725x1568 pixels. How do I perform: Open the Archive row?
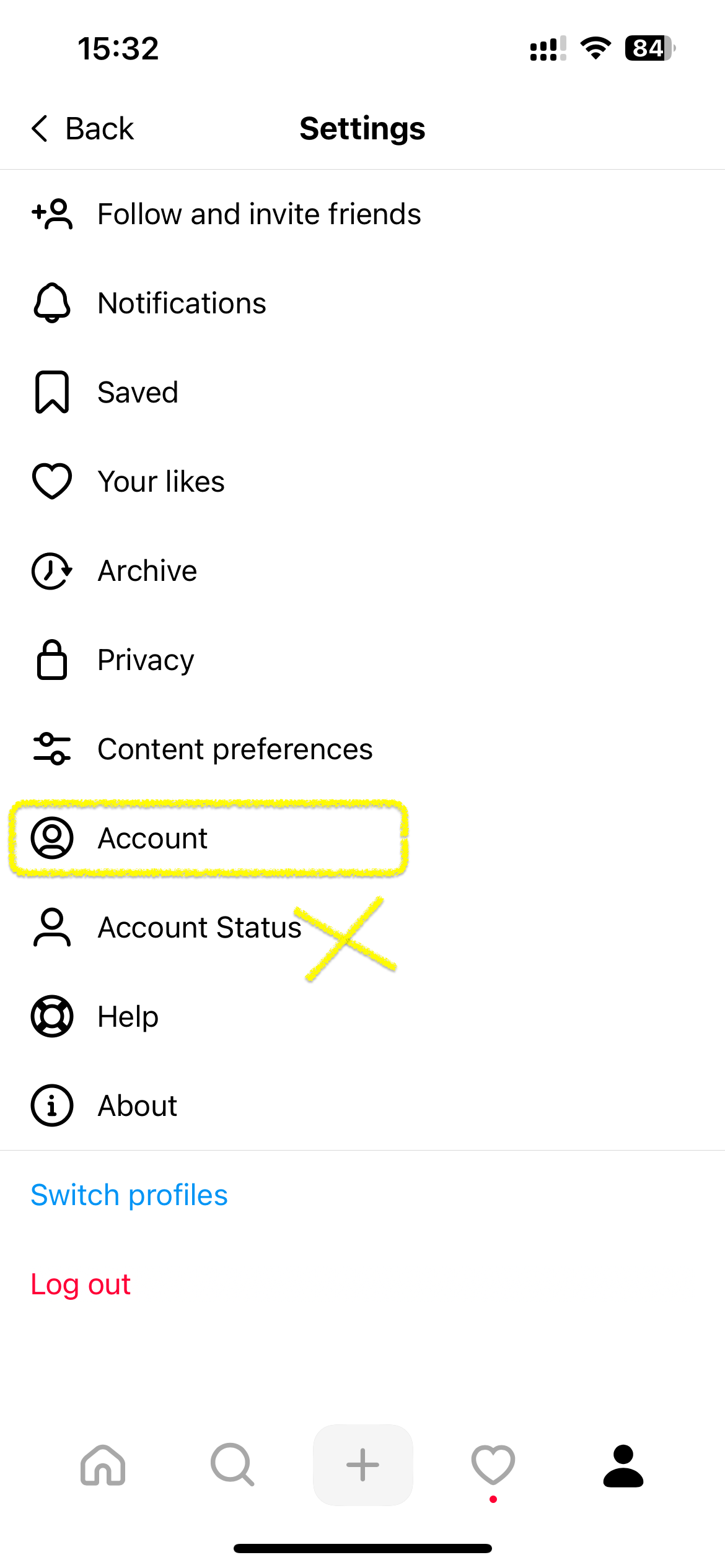tap(362, 571)
